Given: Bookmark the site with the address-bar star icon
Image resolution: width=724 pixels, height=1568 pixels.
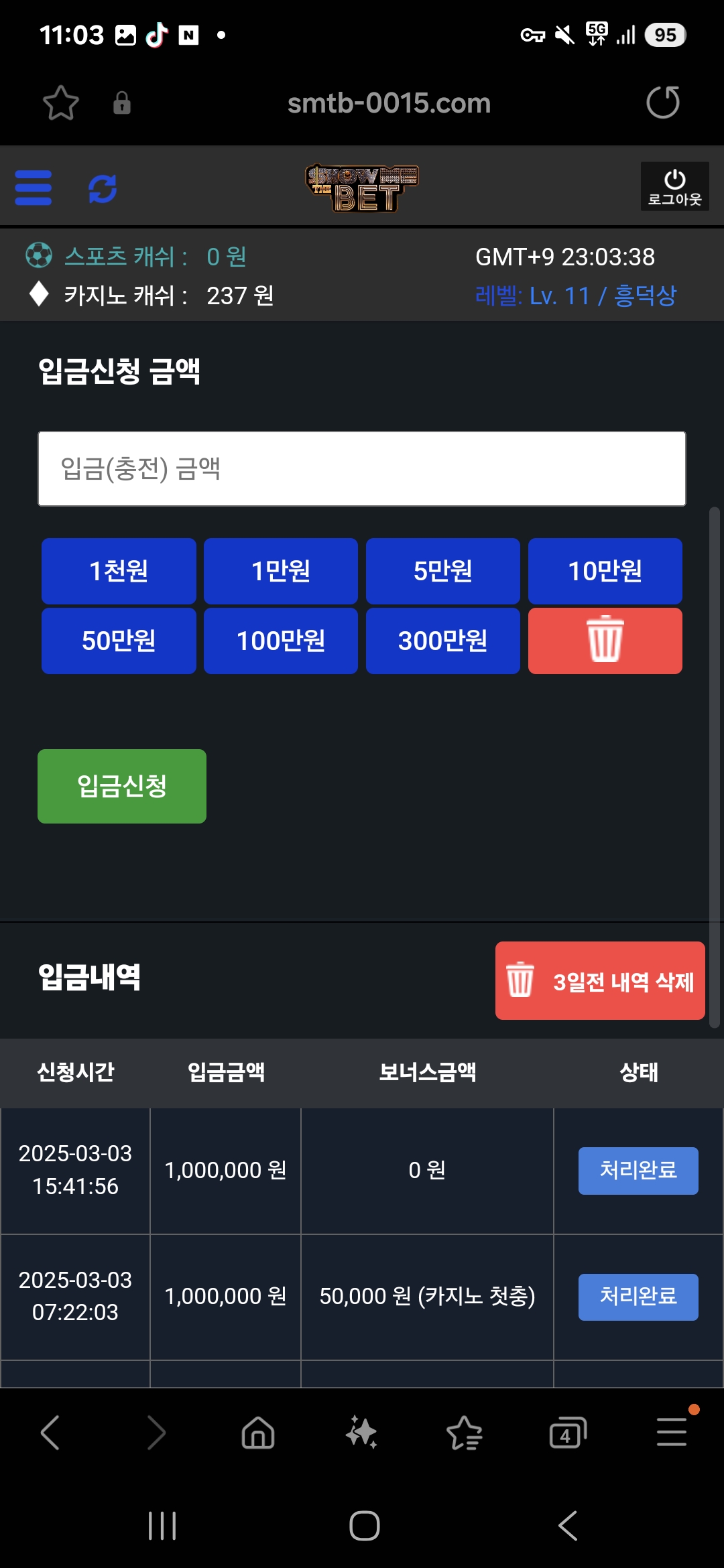Looking at the screenshot, I should (x=61, y=103).
